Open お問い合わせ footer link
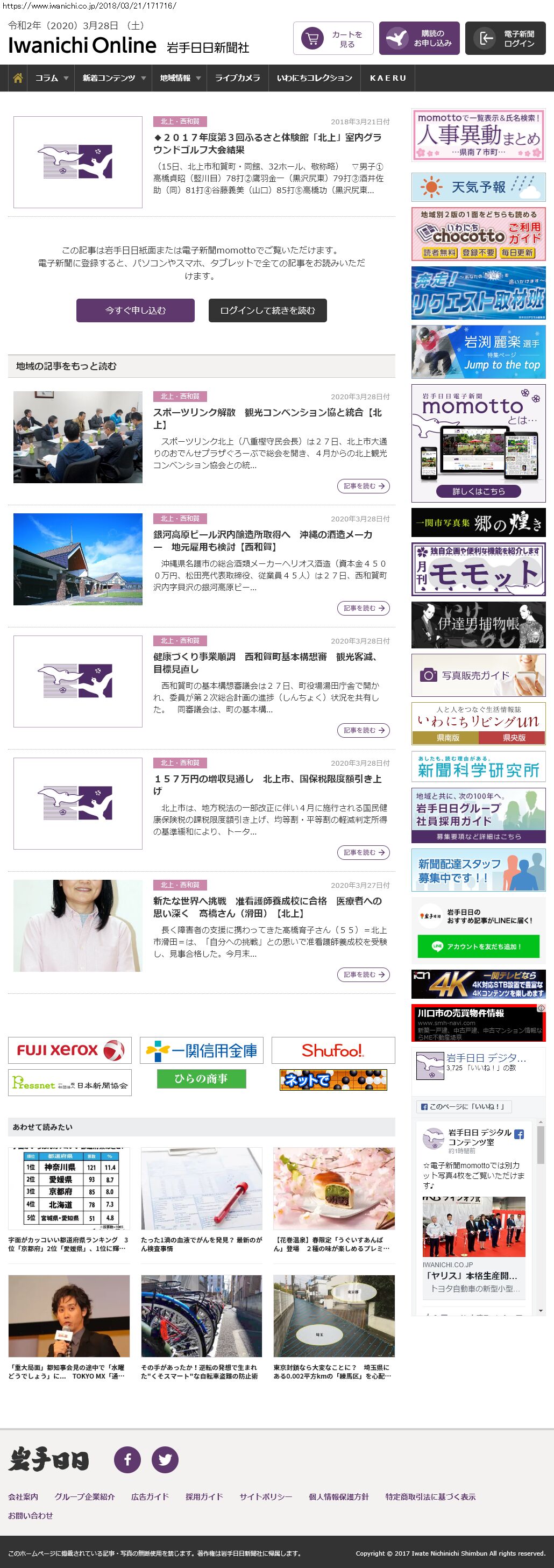The height and width of the screenshot is (1568, 554). pos(31,1515)
